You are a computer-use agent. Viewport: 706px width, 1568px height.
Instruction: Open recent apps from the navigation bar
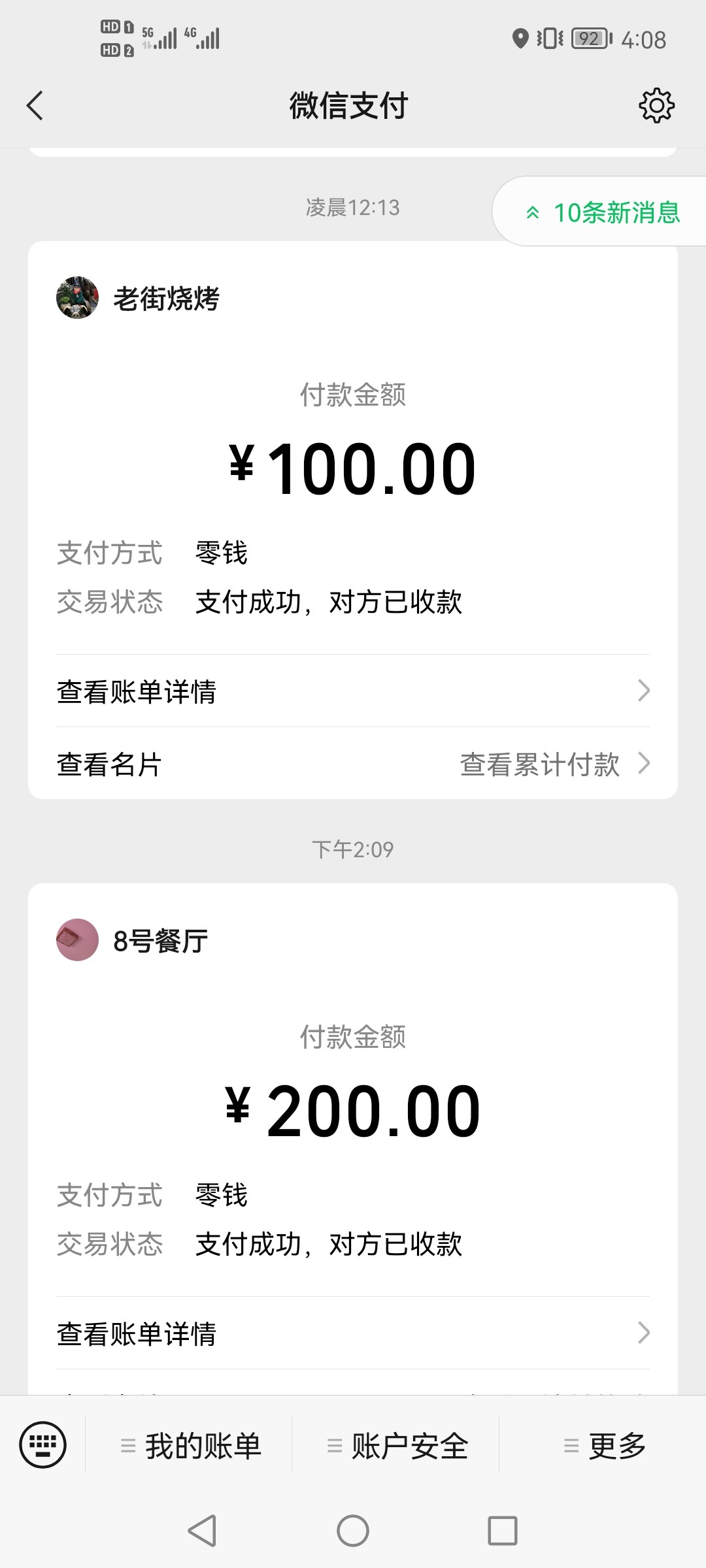pyautogui.click(x=502, y=1531)
